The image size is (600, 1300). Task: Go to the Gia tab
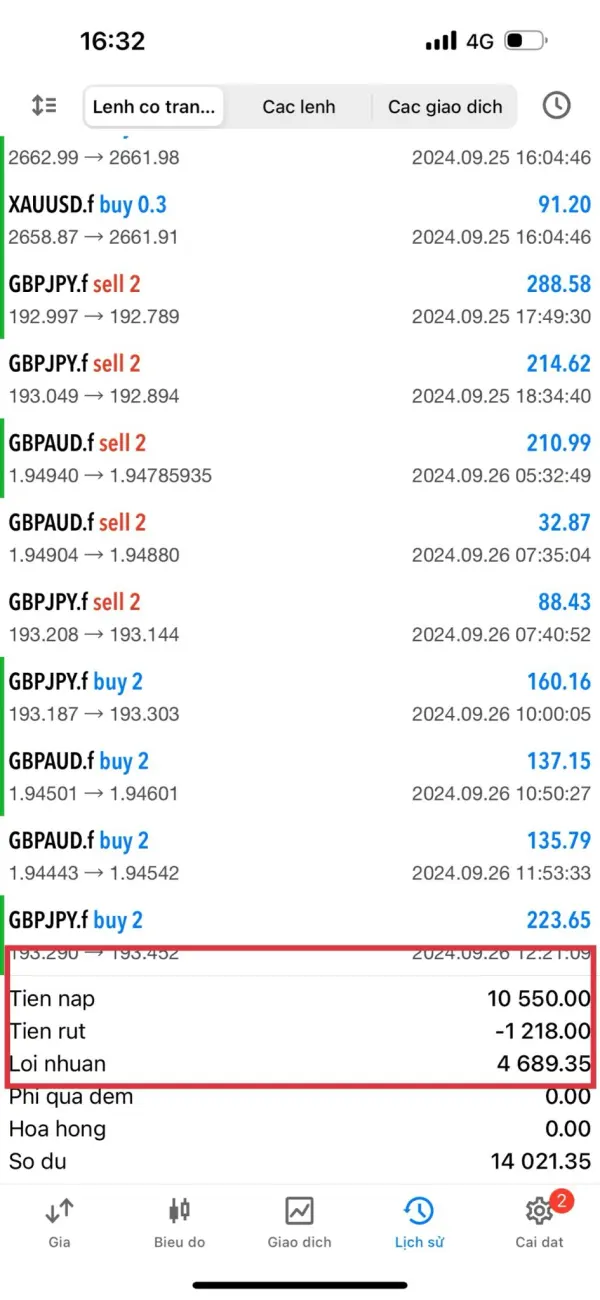pos(59,1222)
